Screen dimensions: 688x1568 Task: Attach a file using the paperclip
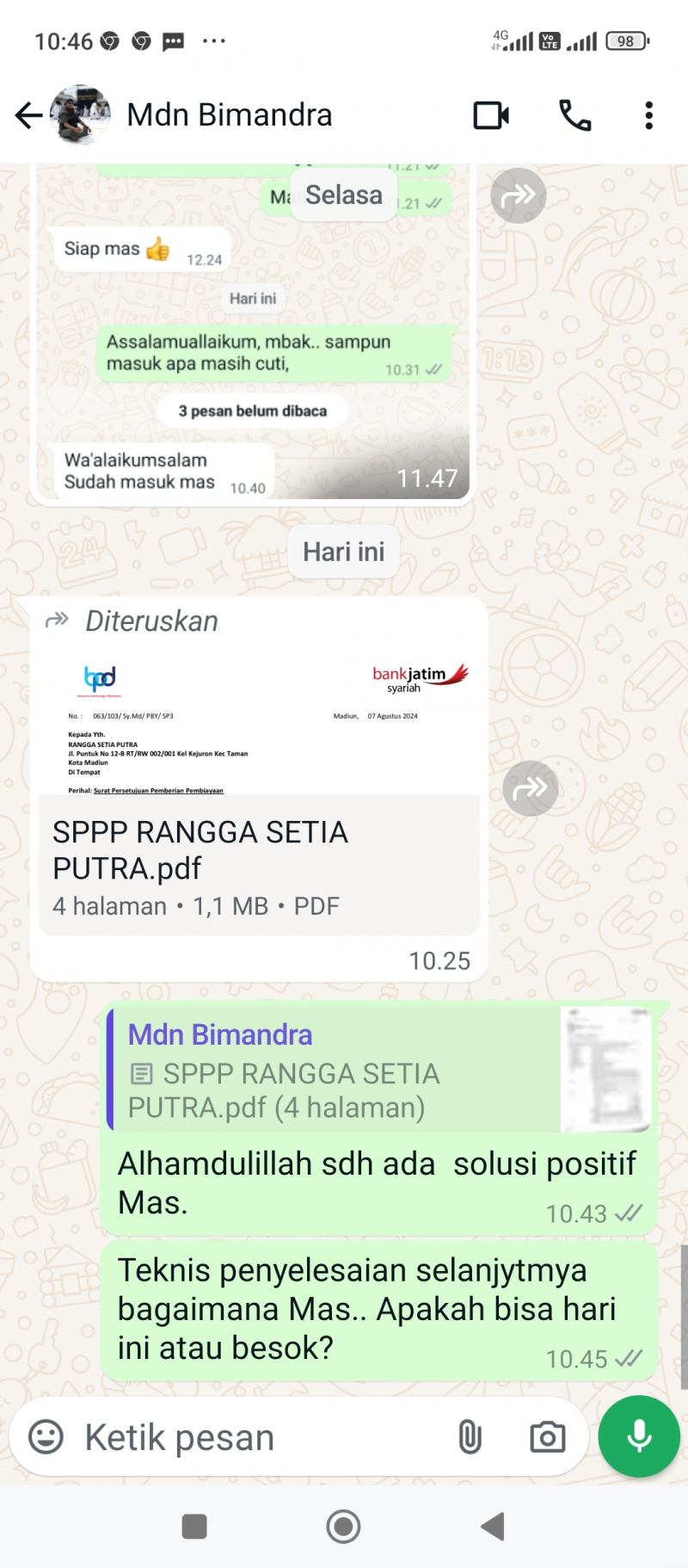(x=470, y=1437)
